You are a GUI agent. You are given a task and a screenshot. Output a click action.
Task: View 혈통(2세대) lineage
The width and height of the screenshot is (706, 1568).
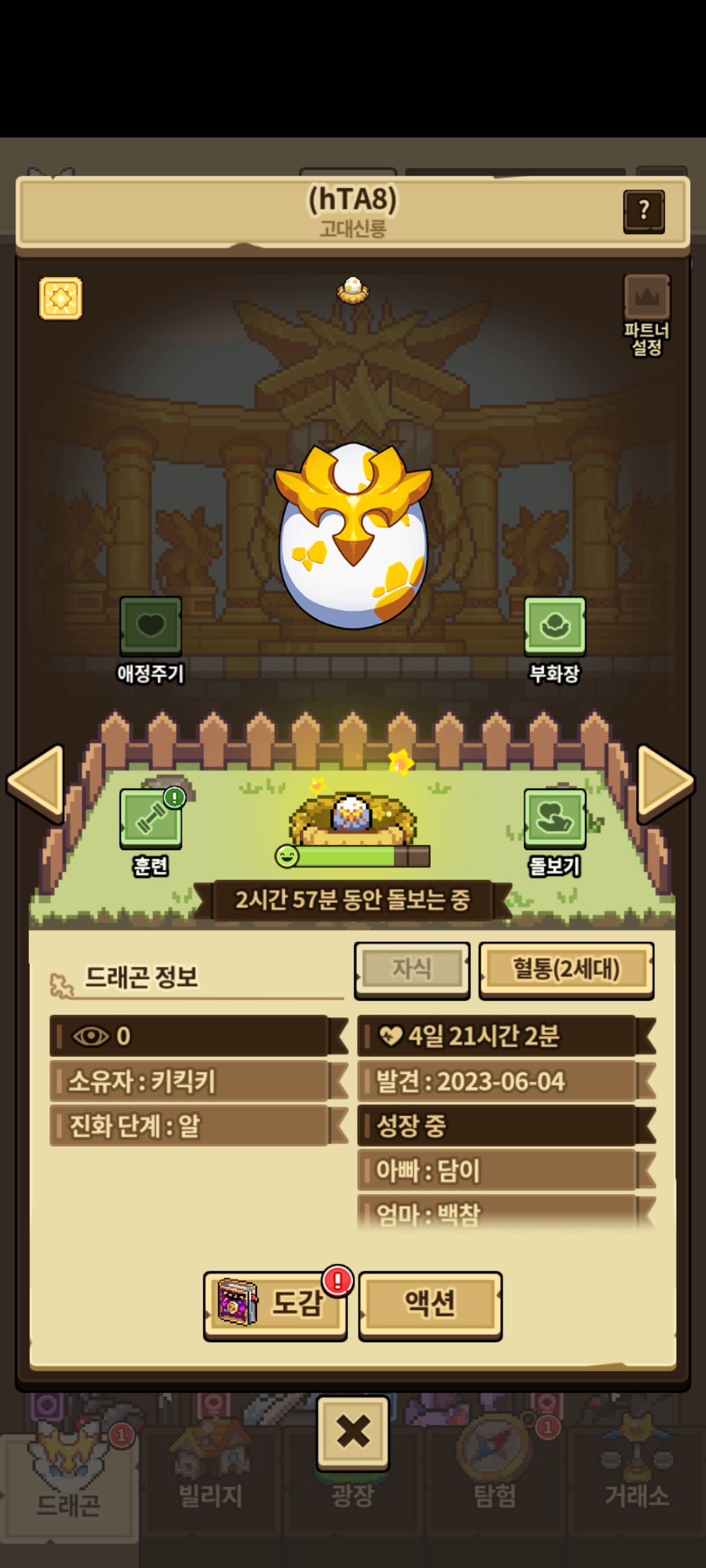(566, 970)
